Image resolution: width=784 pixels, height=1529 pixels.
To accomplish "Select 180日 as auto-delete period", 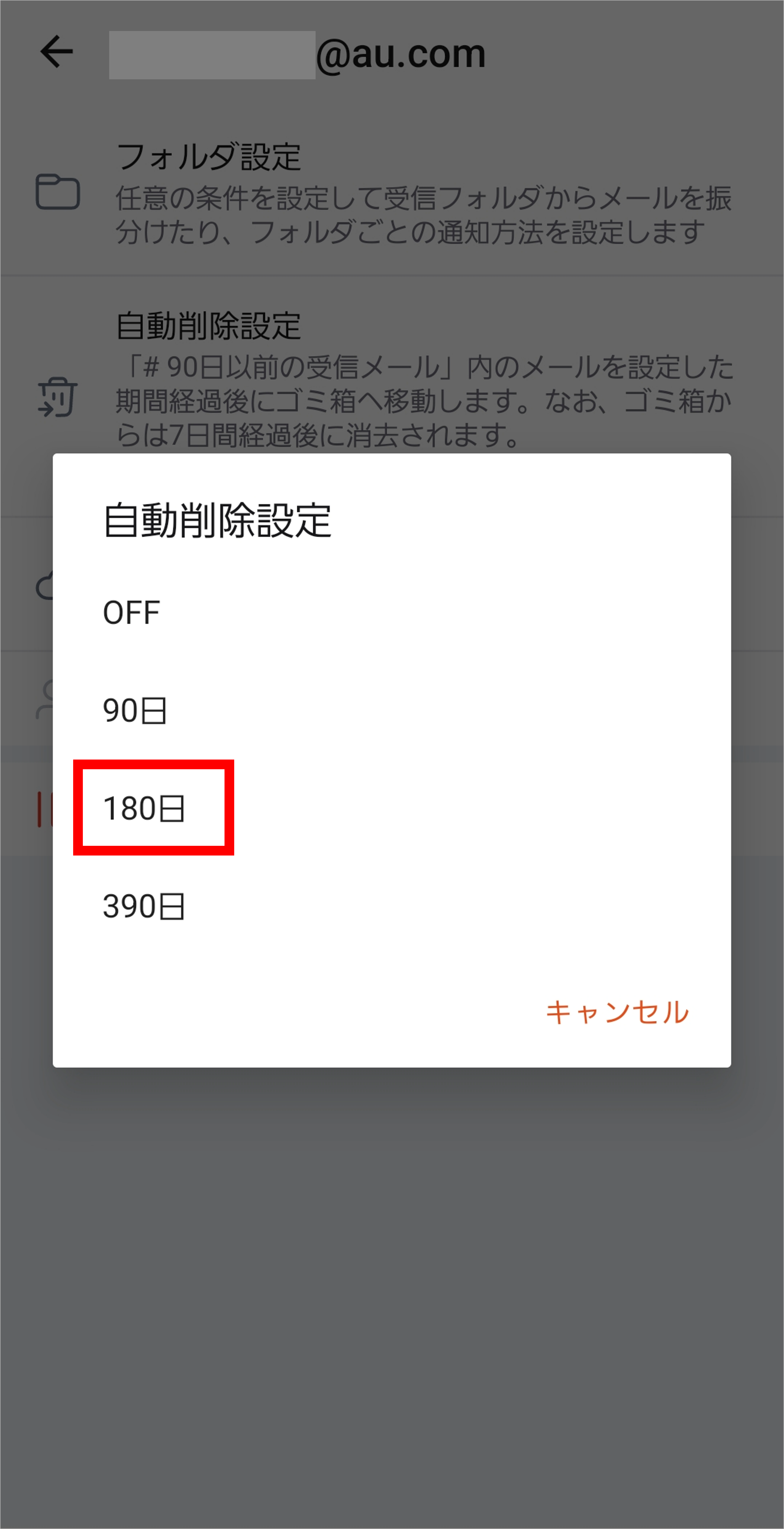I will (x=144, y=808).
